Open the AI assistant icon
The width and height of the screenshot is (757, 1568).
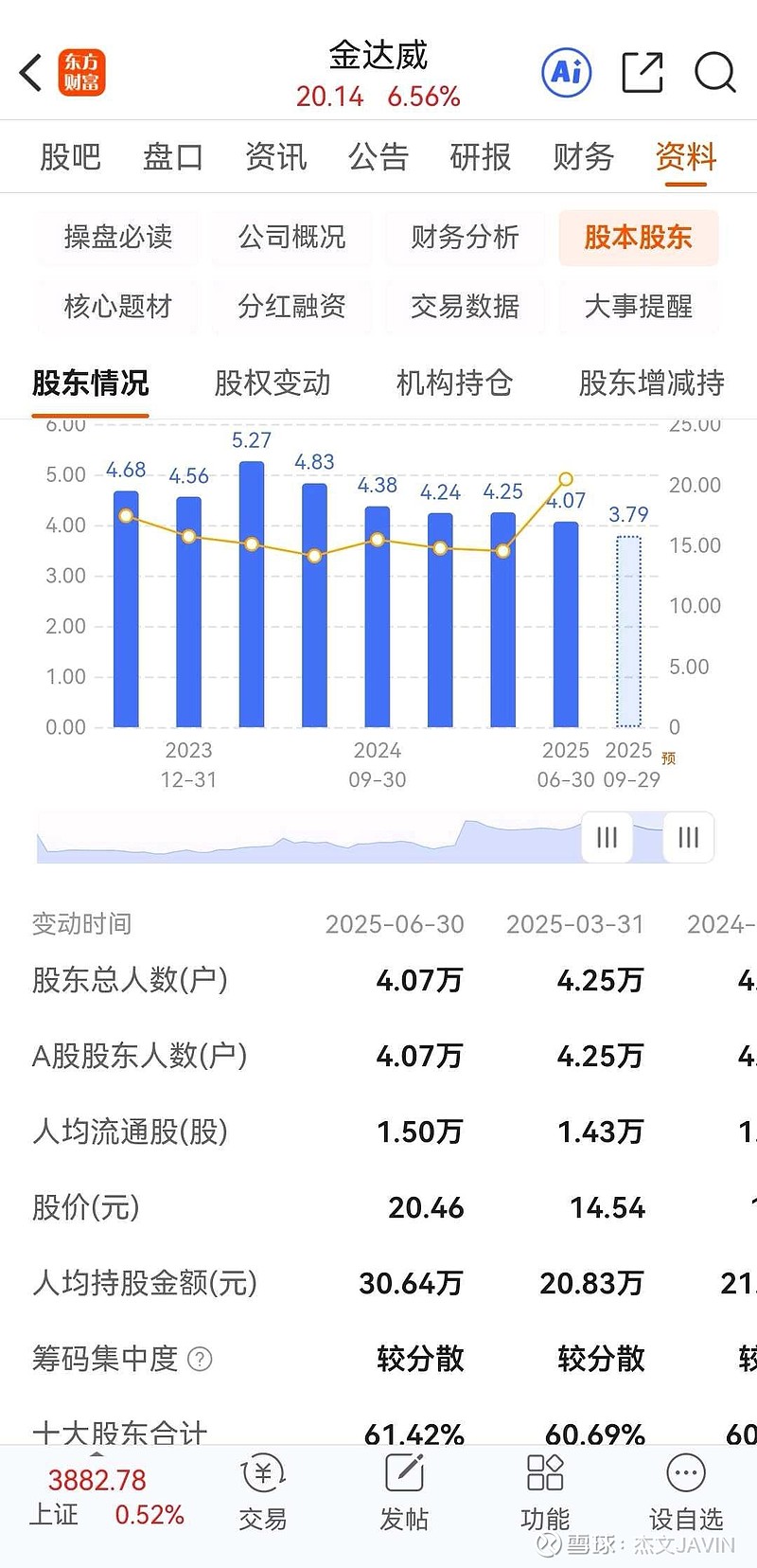pos(566,72)
